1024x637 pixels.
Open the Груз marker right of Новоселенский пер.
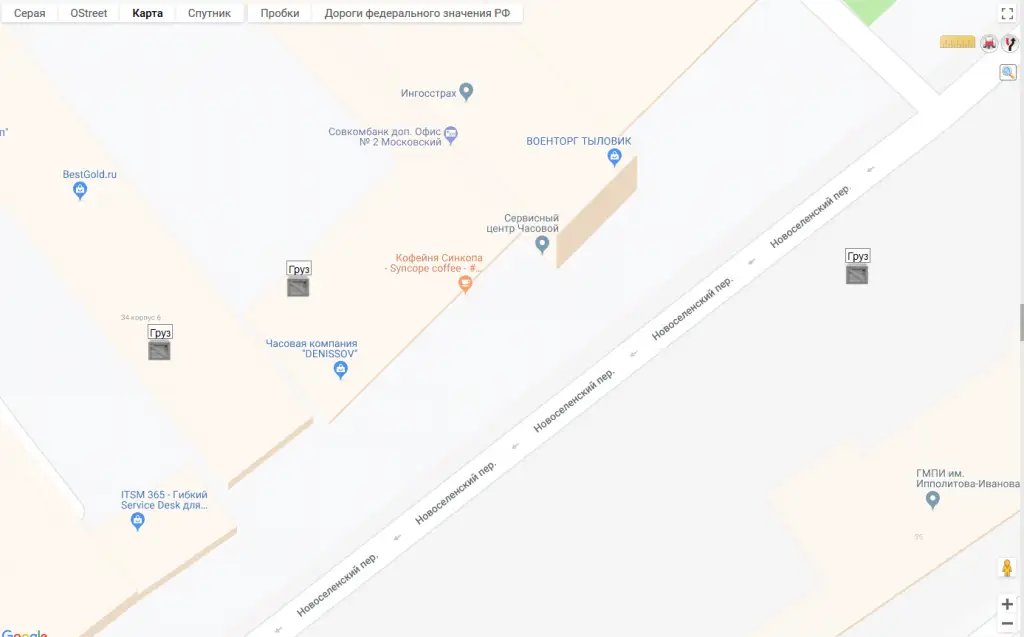[x=857, y=274]
